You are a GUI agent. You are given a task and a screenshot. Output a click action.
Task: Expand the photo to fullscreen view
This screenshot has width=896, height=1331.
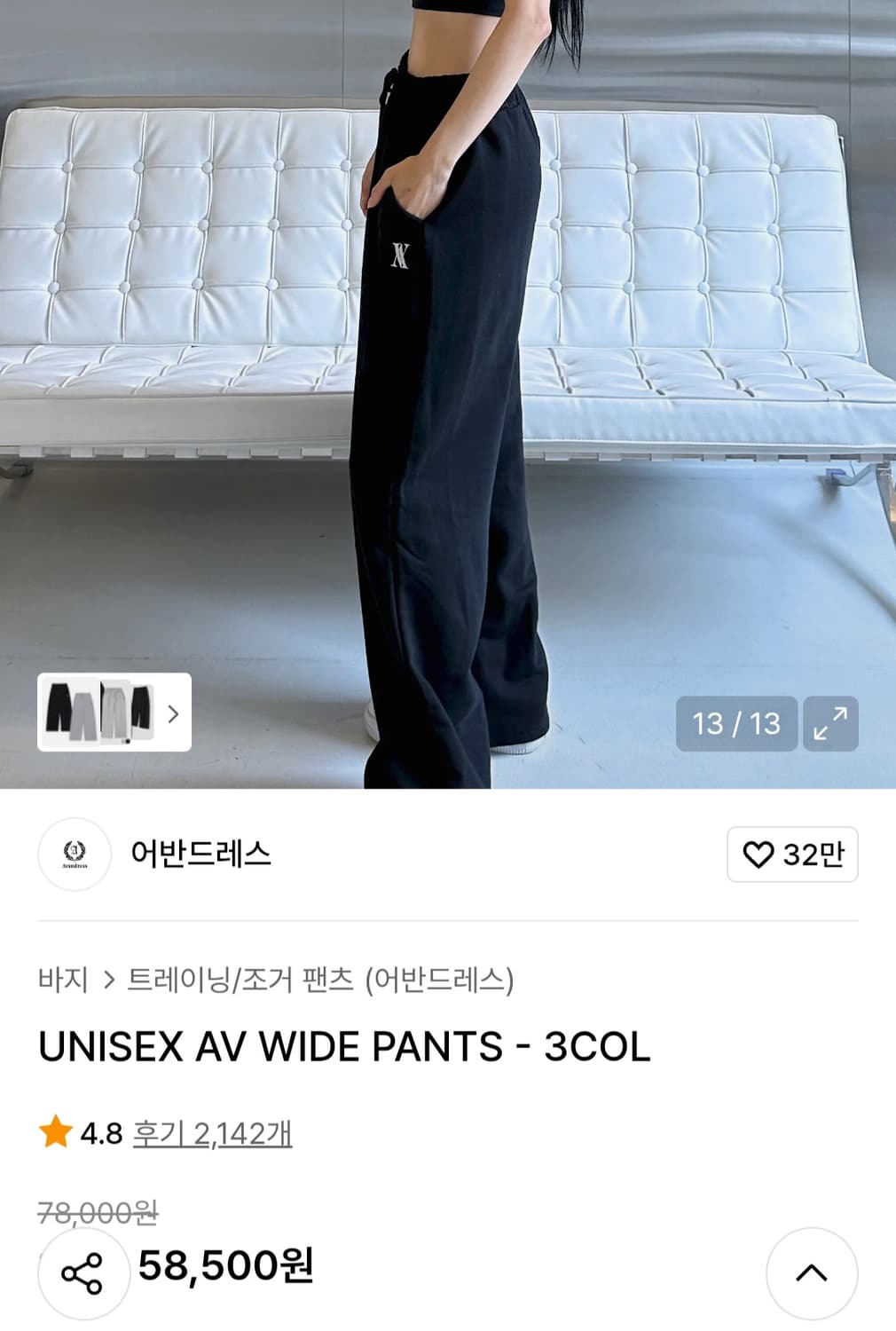(x=829, y=726)
